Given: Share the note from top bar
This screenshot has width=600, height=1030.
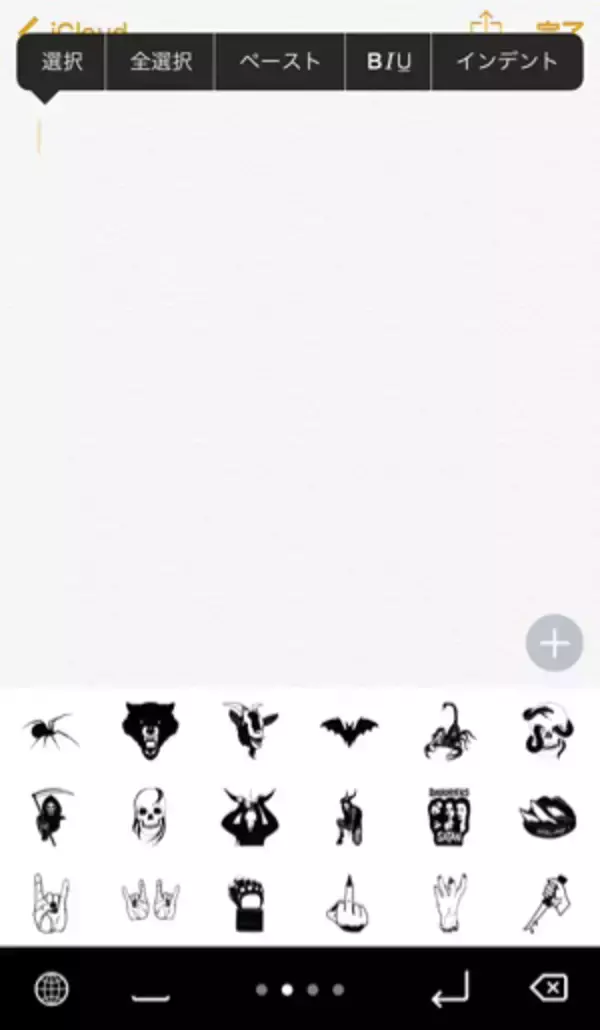Looking at the screenshot, I should click(485, 22).
